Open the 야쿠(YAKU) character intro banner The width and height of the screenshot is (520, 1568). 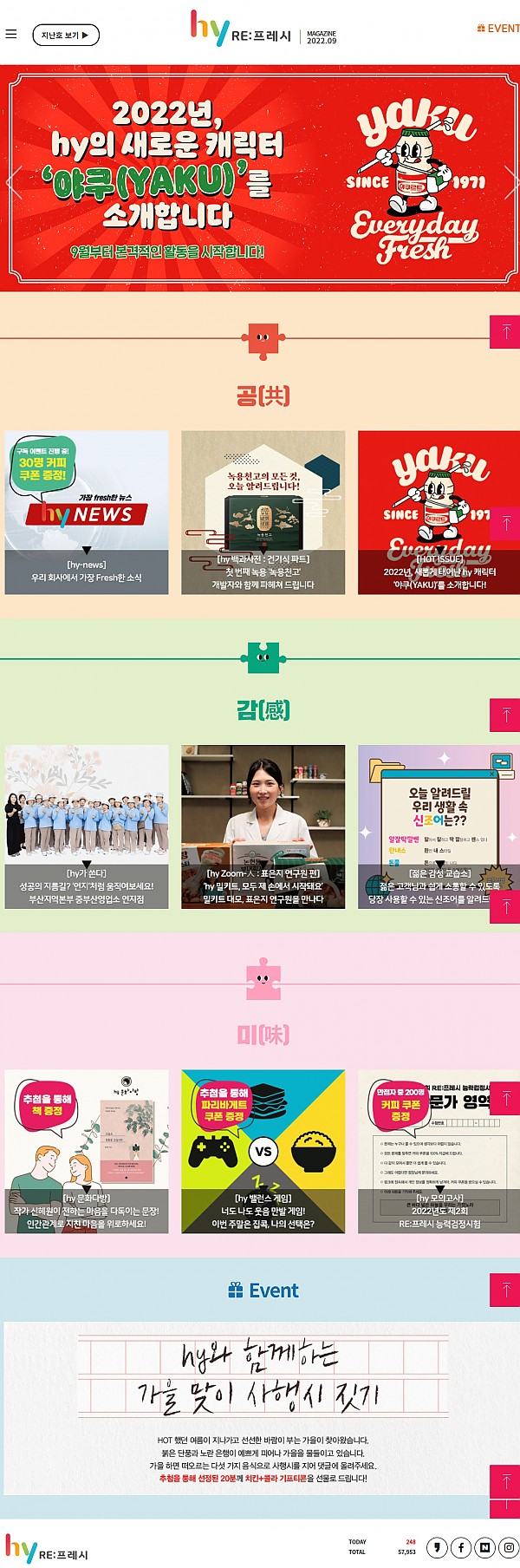click(x=260, y=178)
